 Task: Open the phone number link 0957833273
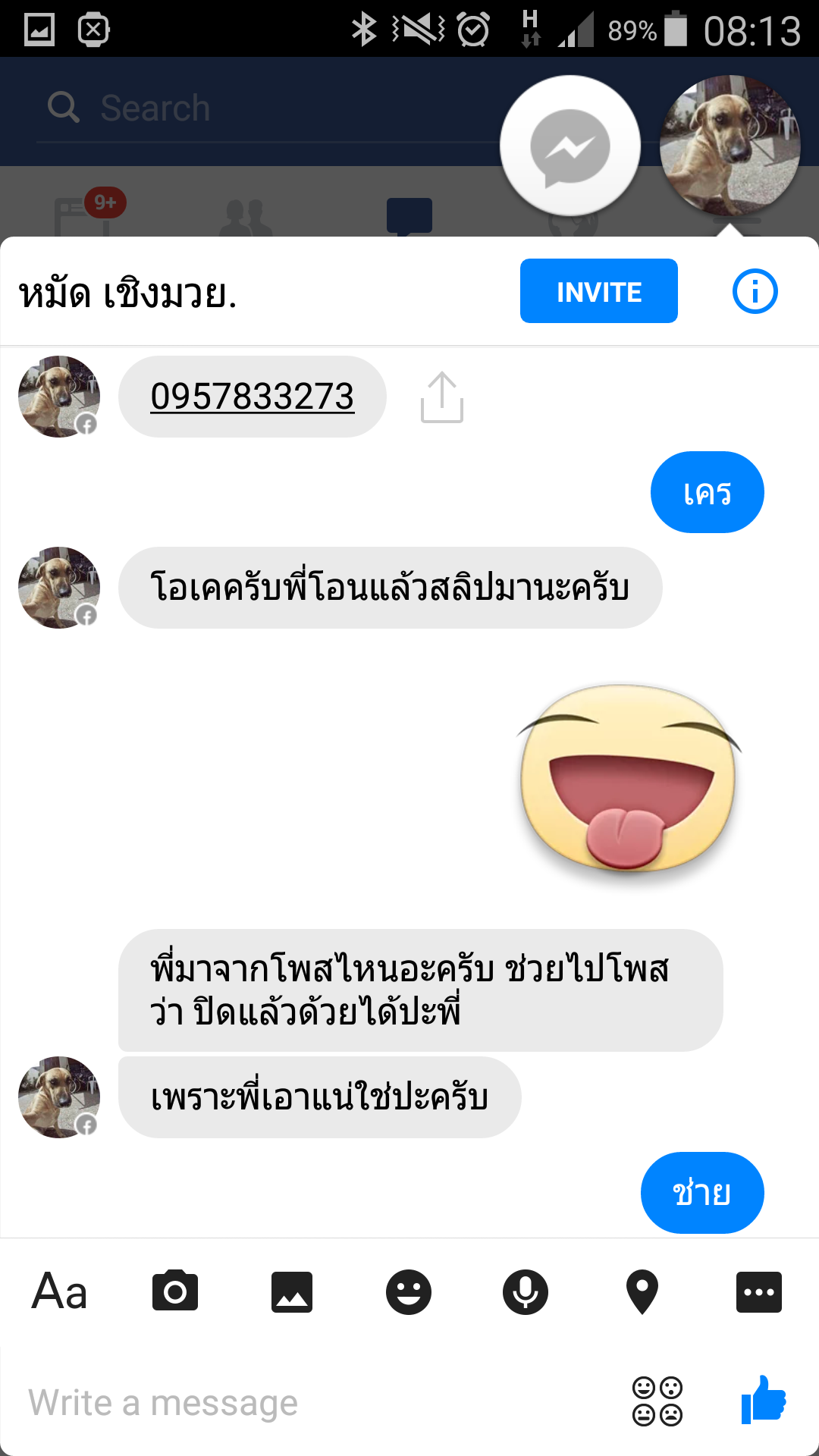[x=253, y=397]
